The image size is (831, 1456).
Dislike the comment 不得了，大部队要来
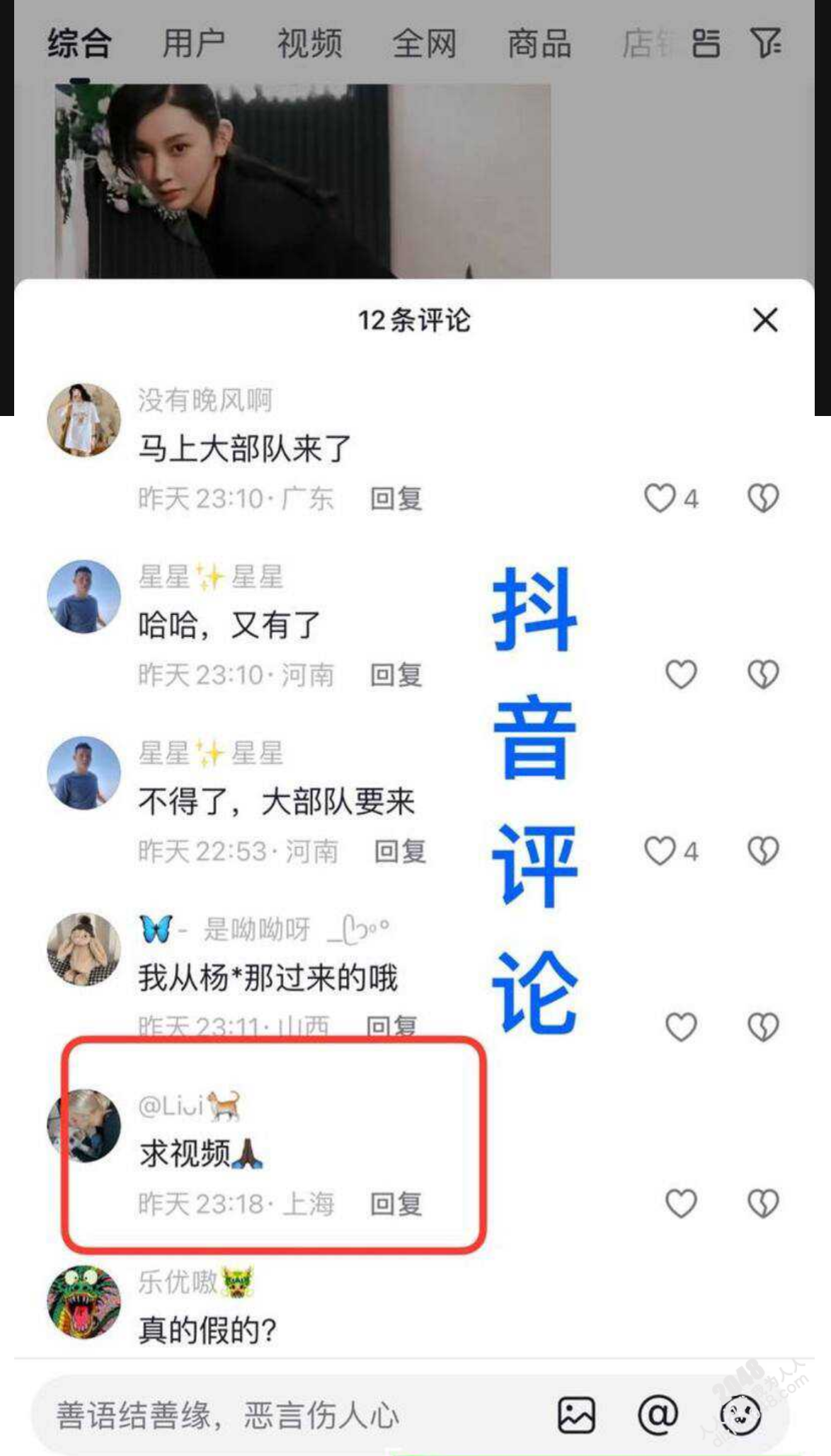point(763,850)
